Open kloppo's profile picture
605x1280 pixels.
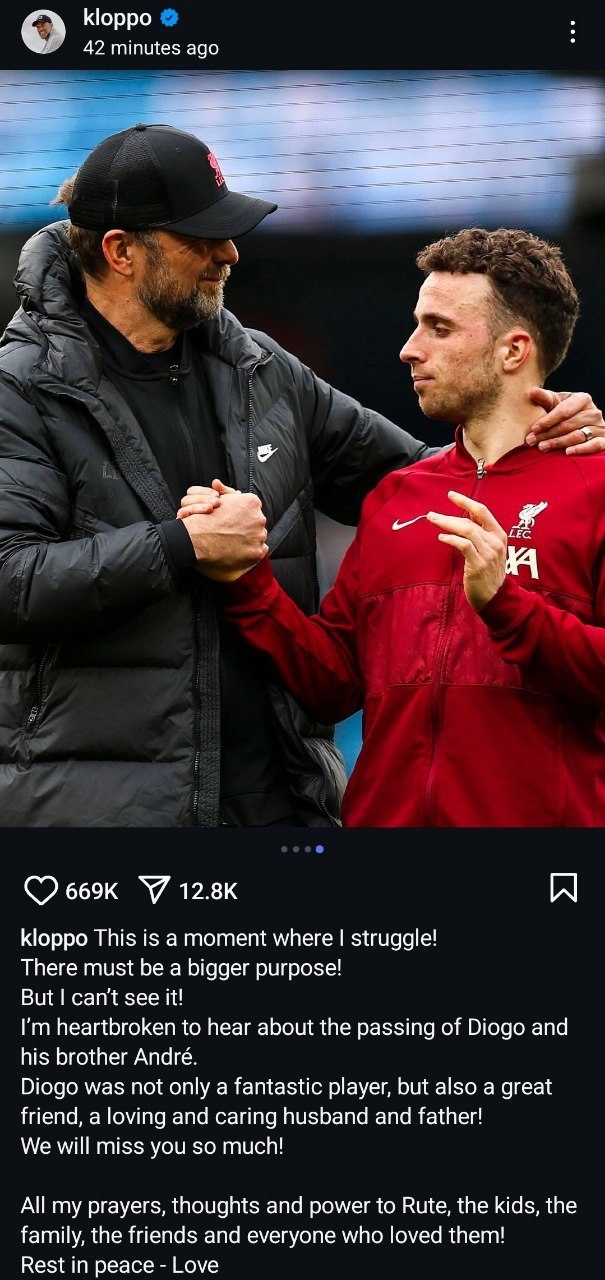(x=43, y=32)
